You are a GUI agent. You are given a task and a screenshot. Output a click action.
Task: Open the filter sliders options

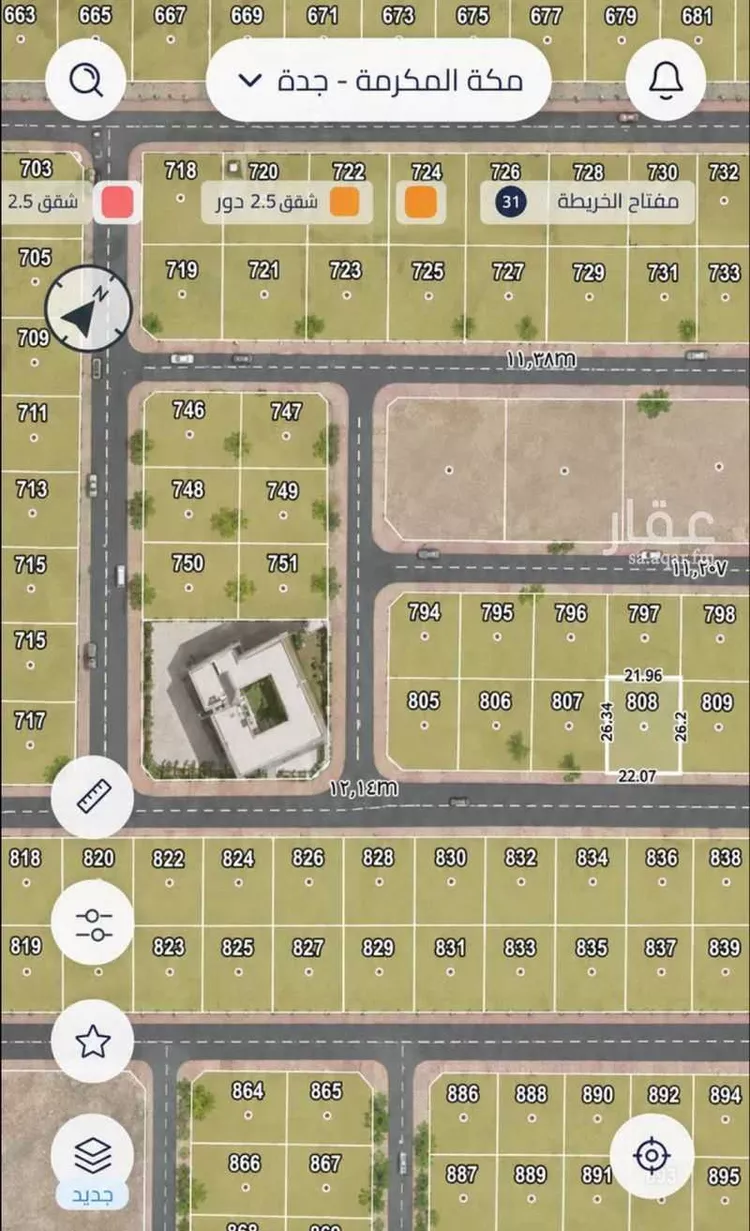[93, 922]
